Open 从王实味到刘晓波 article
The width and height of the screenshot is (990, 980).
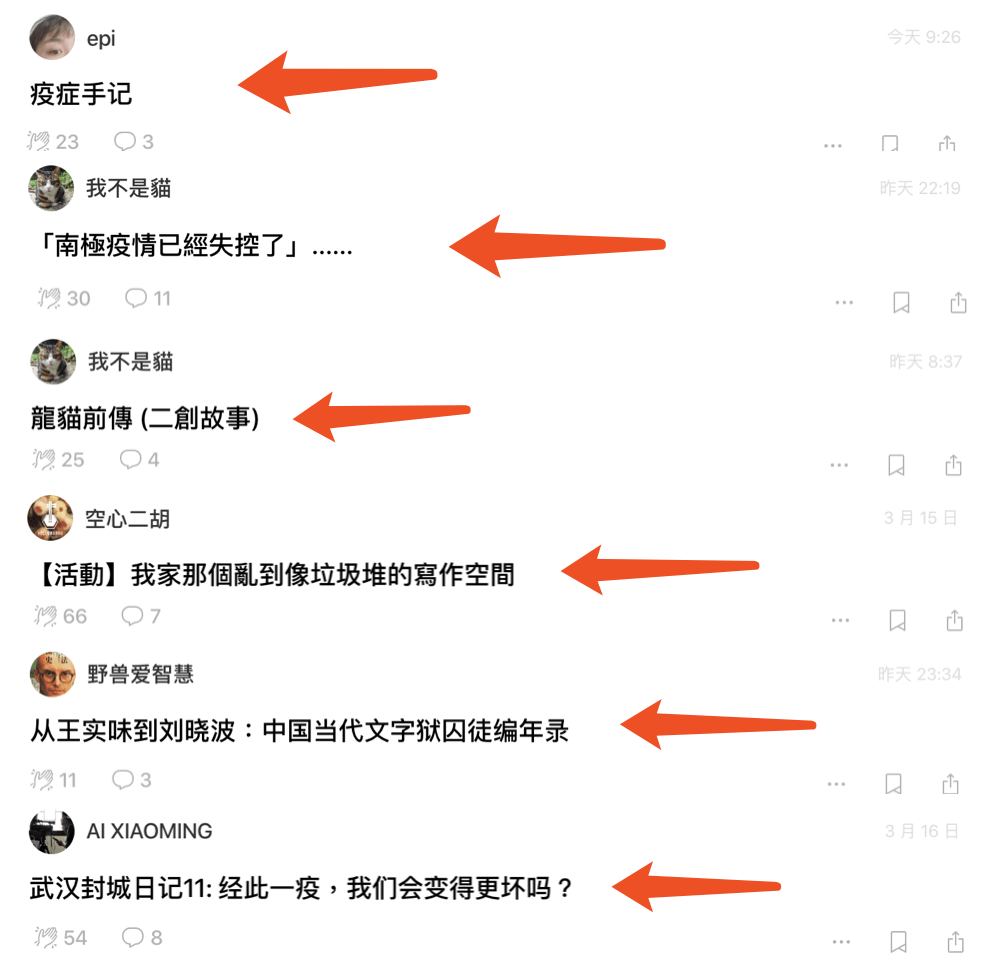[x=300, y=731]
